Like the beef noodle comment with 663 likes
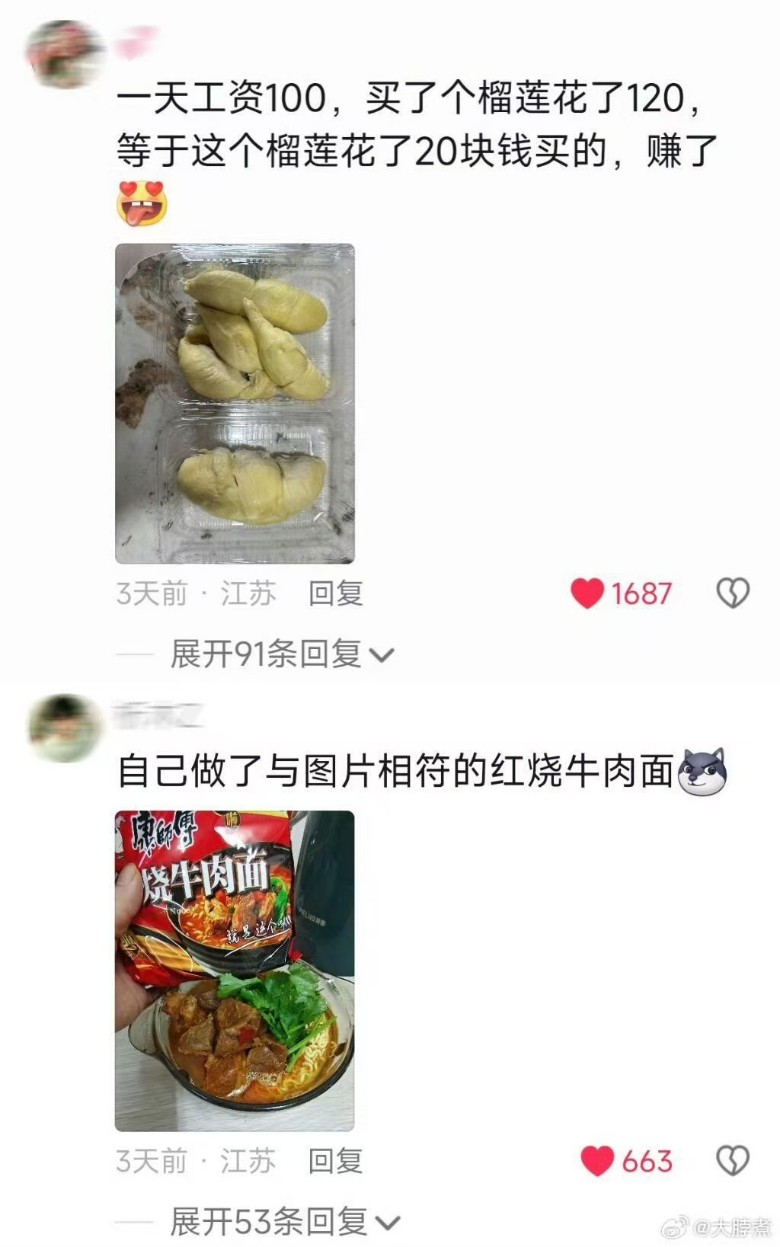The image size is (780, 1247). [597, 1161]
